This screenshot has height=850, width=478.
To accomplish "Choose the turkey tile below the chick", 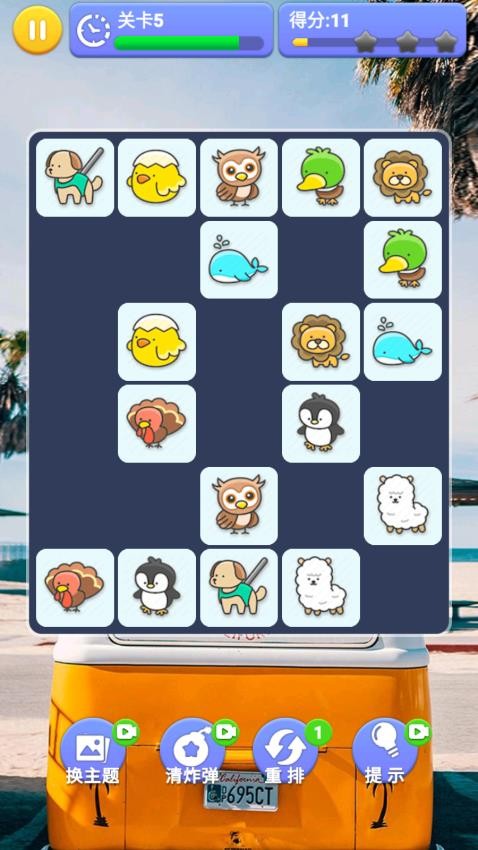I will [157, 423].
